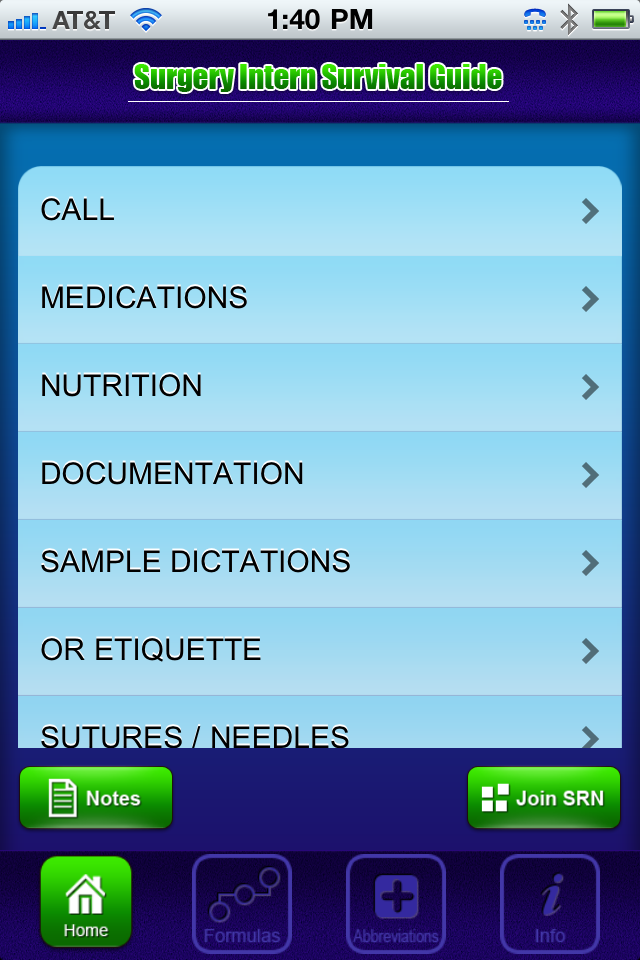Open OR ETIQUETTE guide
Image resolution: width=640 pixels, height=960 pixels.
tap(320, 651)
